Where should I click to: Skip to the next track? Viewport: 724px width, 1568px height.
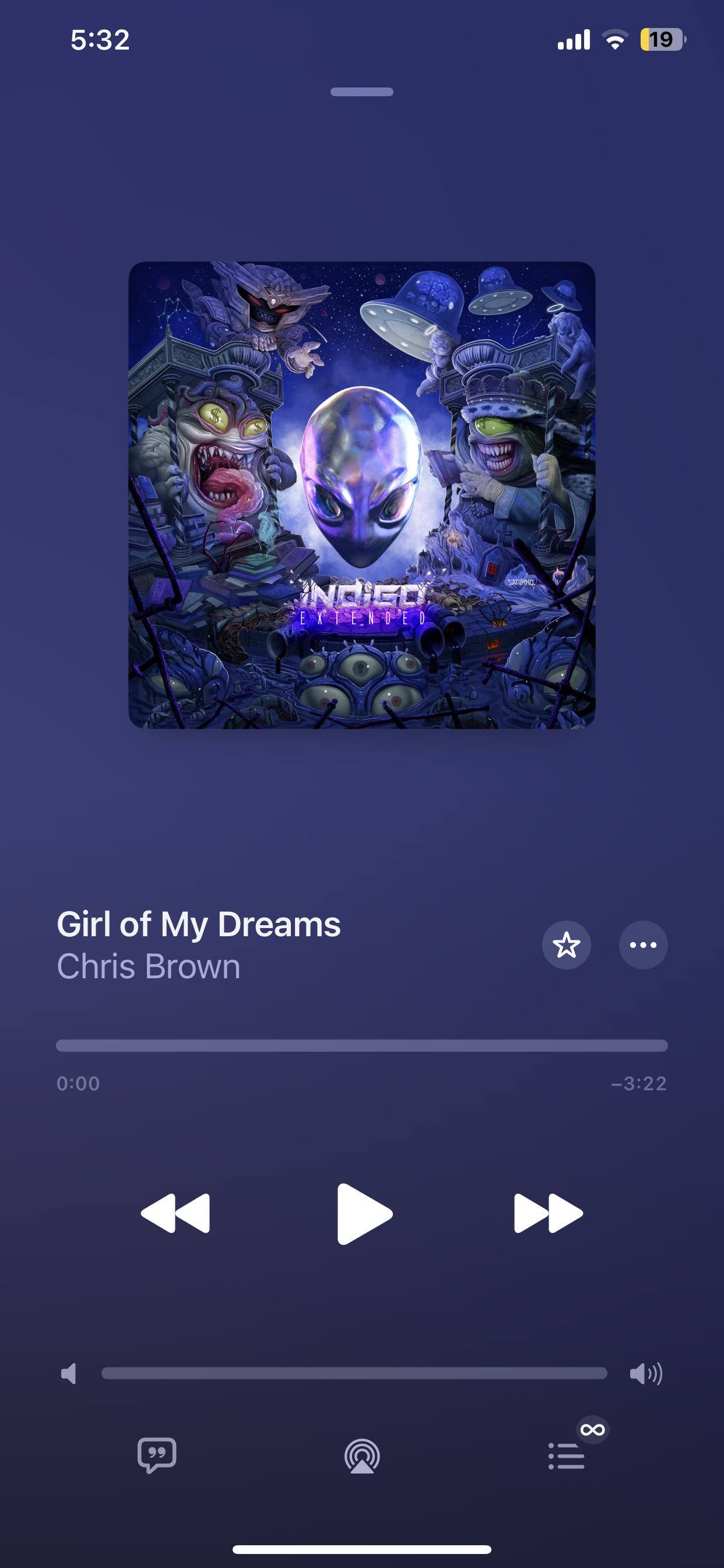point(548,1213)
